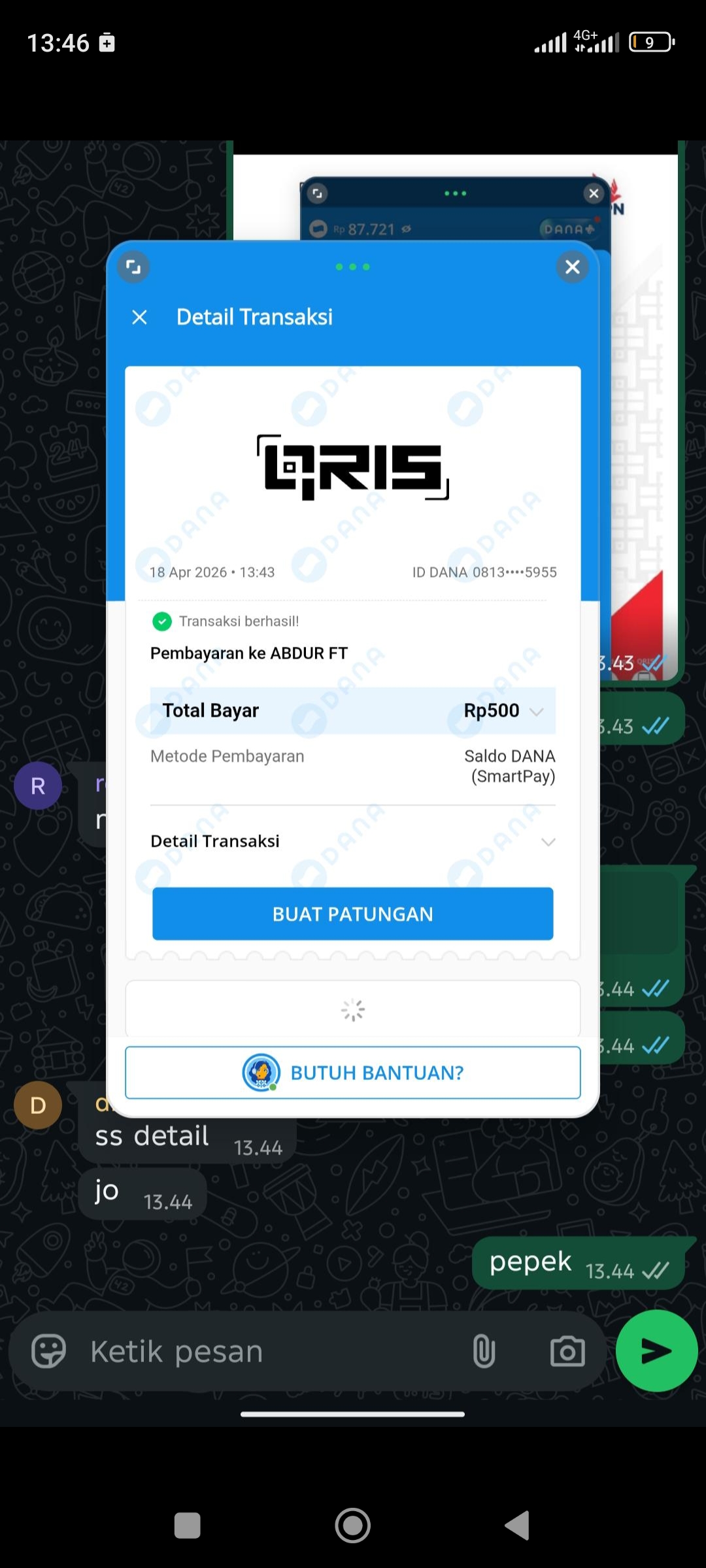
Task: View profile of contact avatar R
Action: point(38,786)
